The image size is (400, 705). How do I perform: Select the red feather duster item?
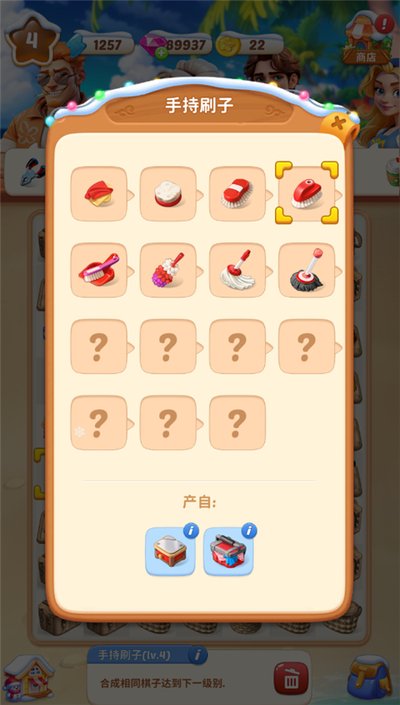pyautogui.click(x=168, y=270)
